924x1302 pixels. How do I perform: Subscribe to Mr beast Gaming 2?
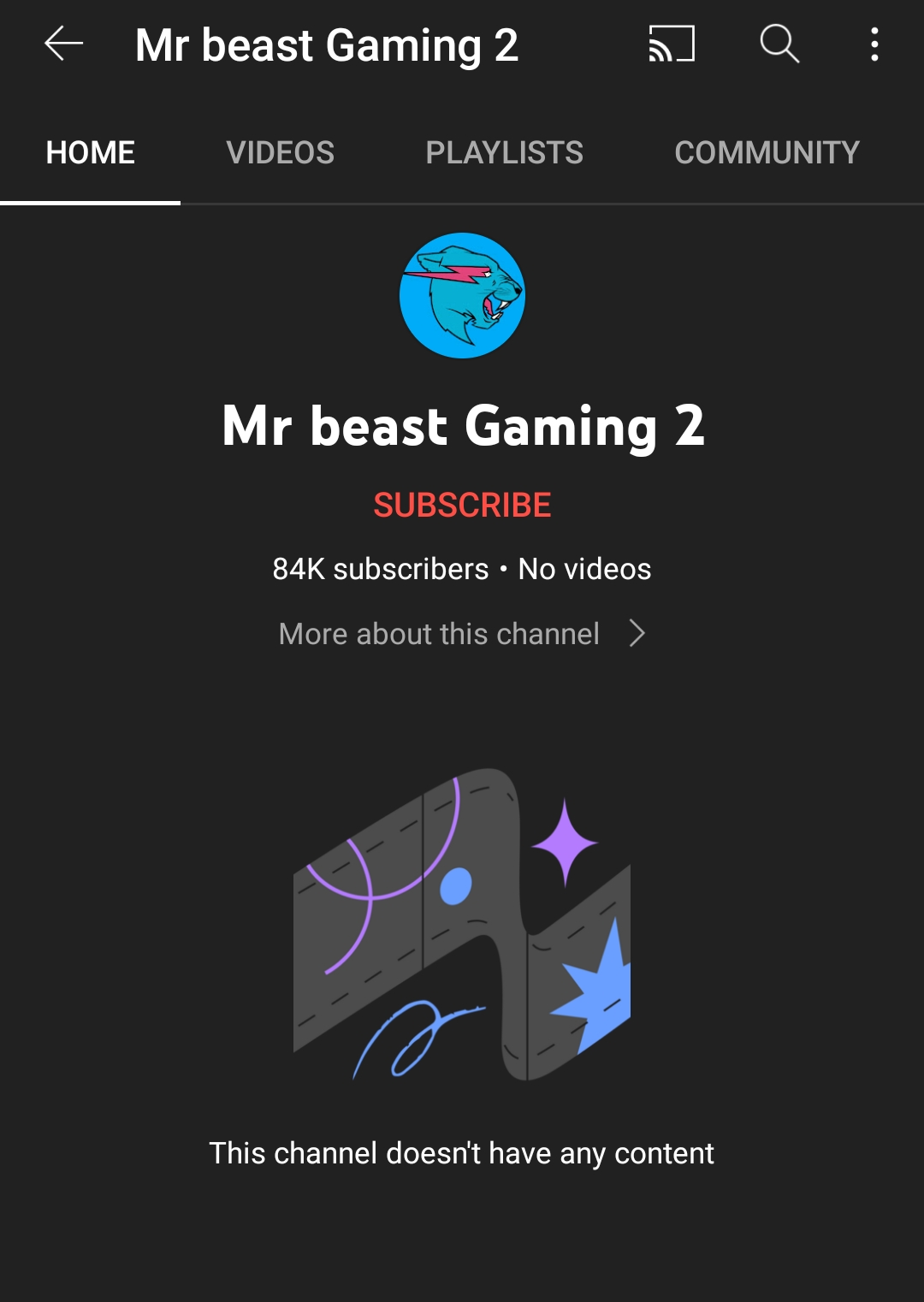[x=462, y=505]
